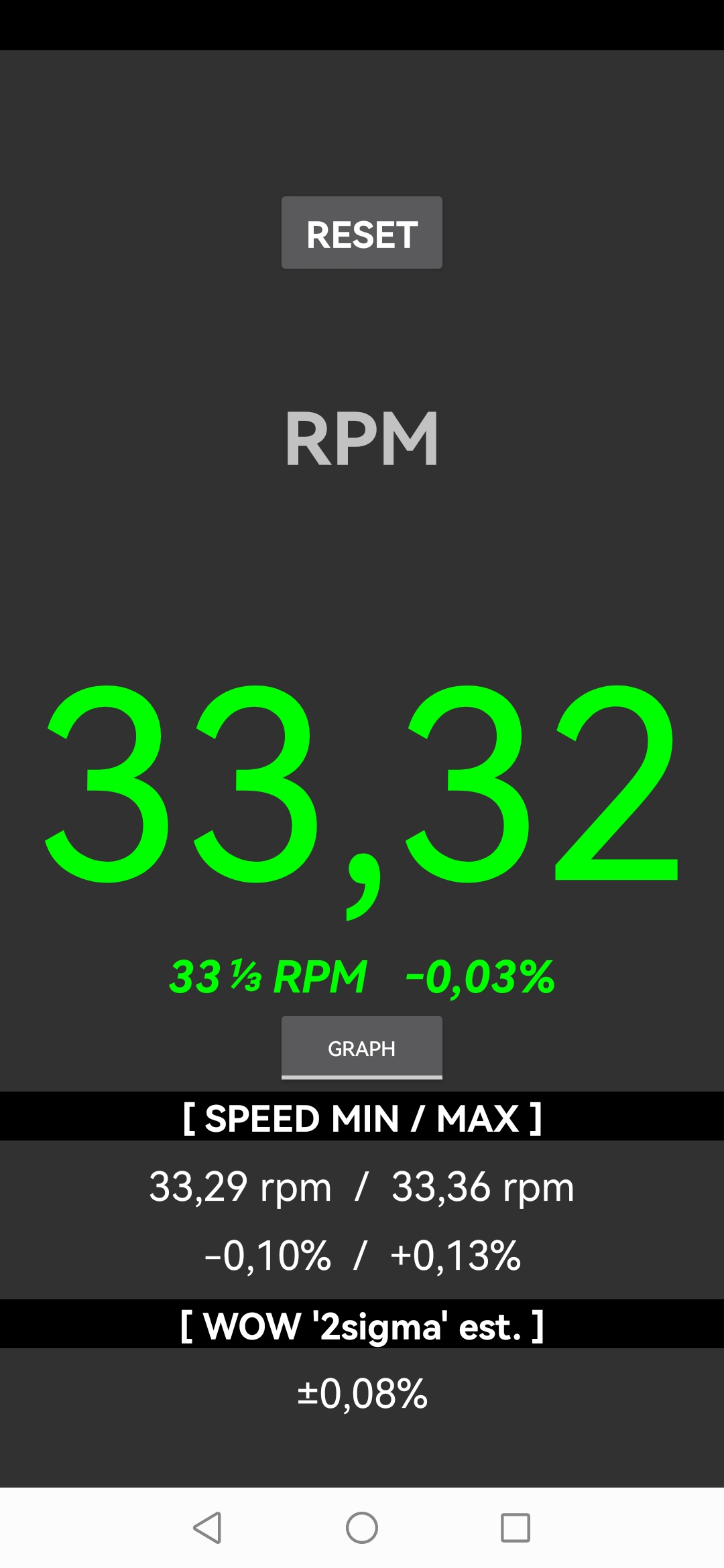
Task: Go back using the system back button
Action: coord(207,1528)
